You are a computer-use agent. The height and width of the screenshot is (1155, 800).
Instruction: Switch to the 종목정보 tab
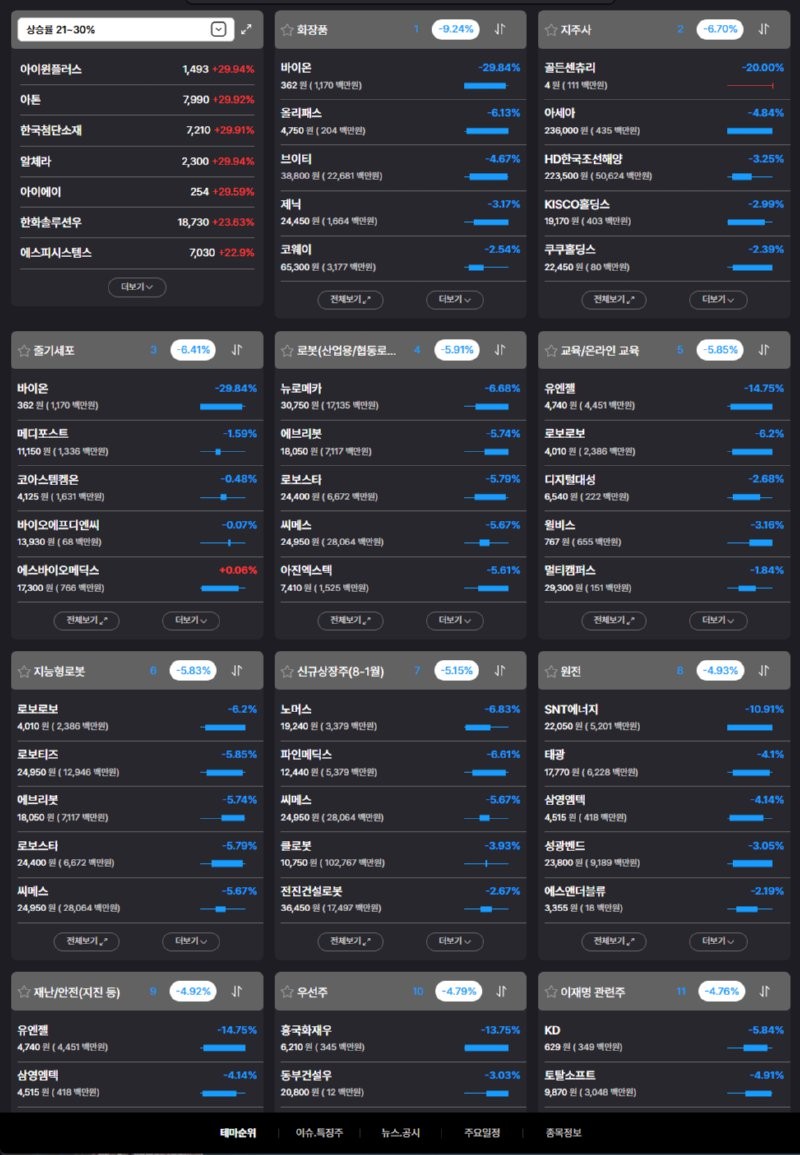[563, 1133]
